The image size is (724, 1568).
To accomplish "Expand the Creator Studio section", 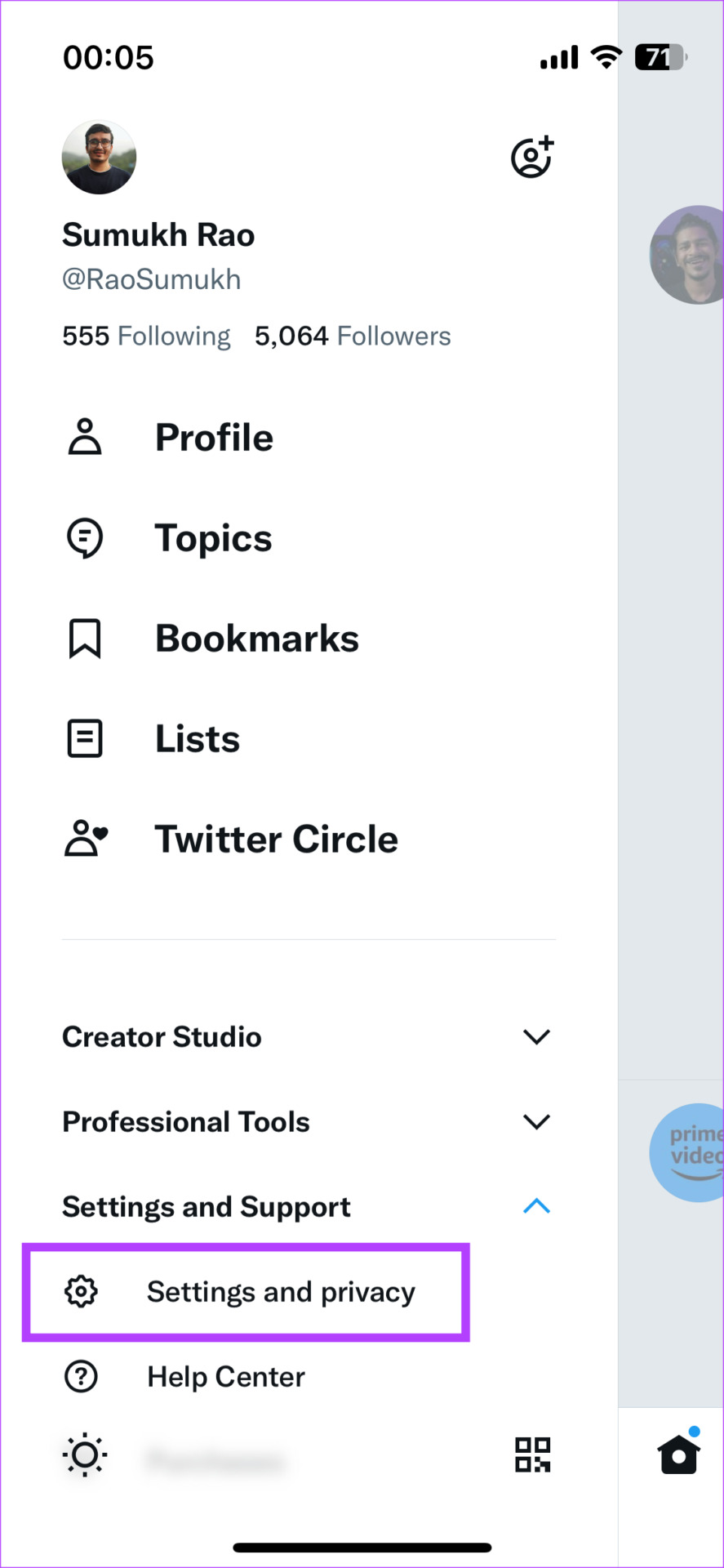I will [536, 1036].
